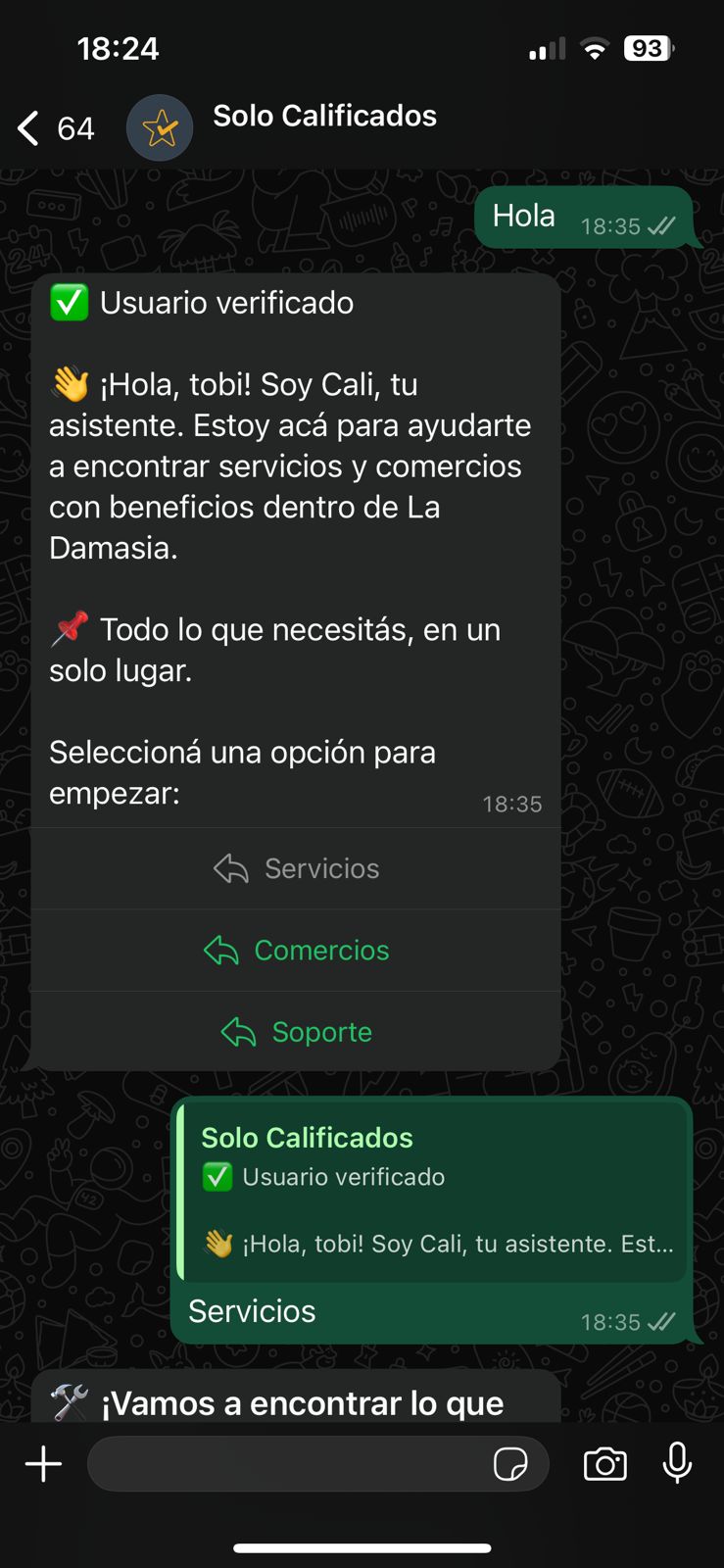Tap the message text input field

coord(294,1463)
